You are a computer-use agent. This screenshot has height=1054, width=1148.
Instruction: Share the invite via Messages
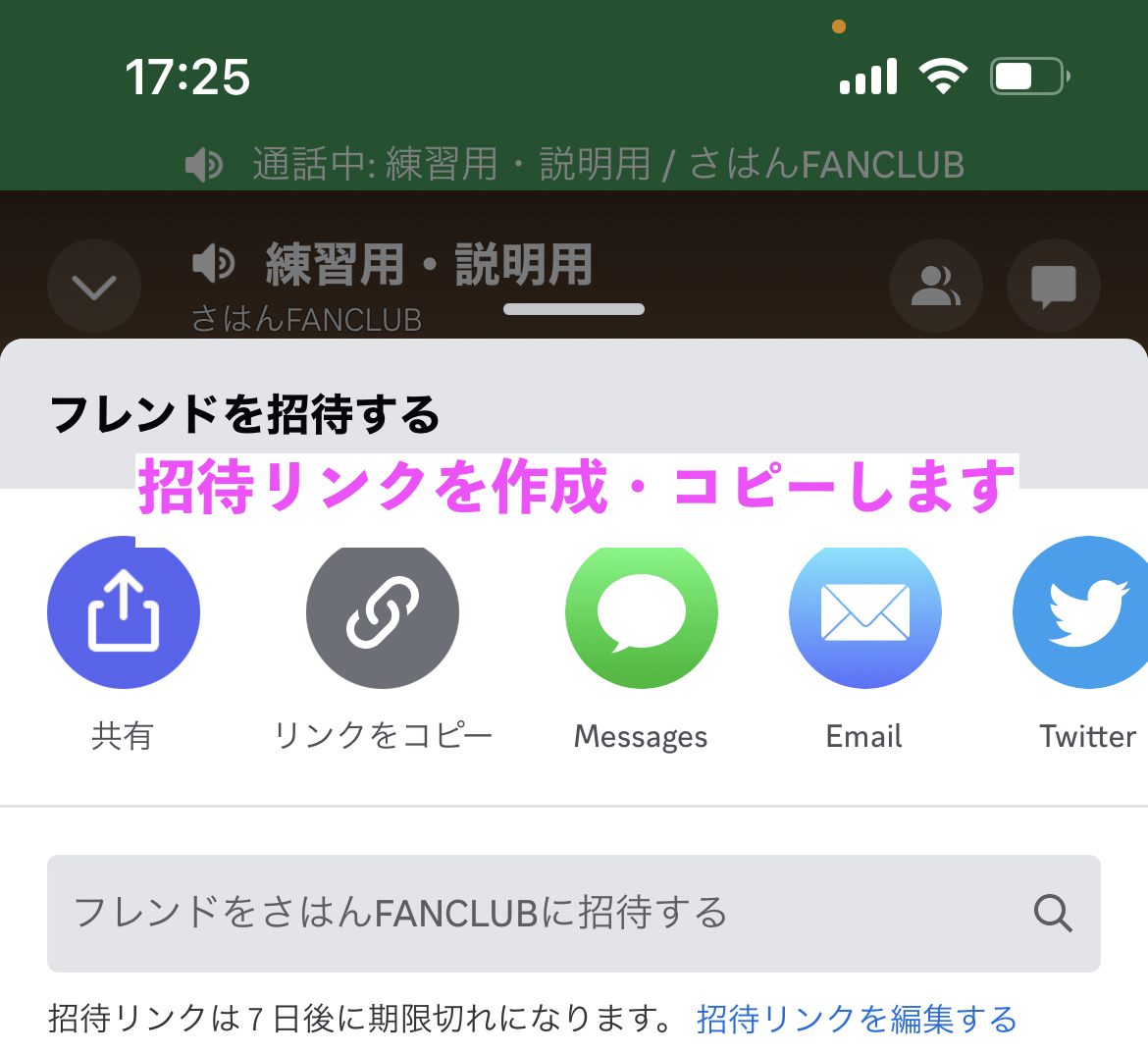pyautogui.click(x=642, y=614)
